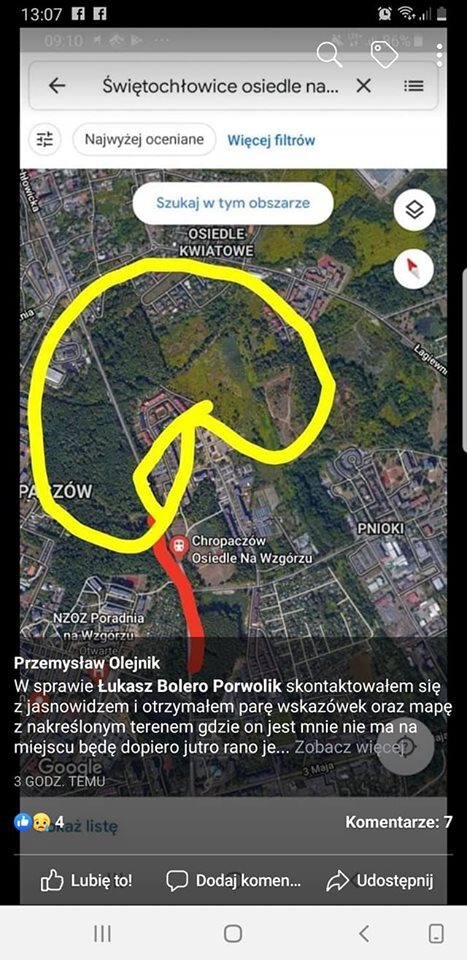
Task: Open the tag icon on the photo
Action: pyautogui.click(x=384, y=56)
